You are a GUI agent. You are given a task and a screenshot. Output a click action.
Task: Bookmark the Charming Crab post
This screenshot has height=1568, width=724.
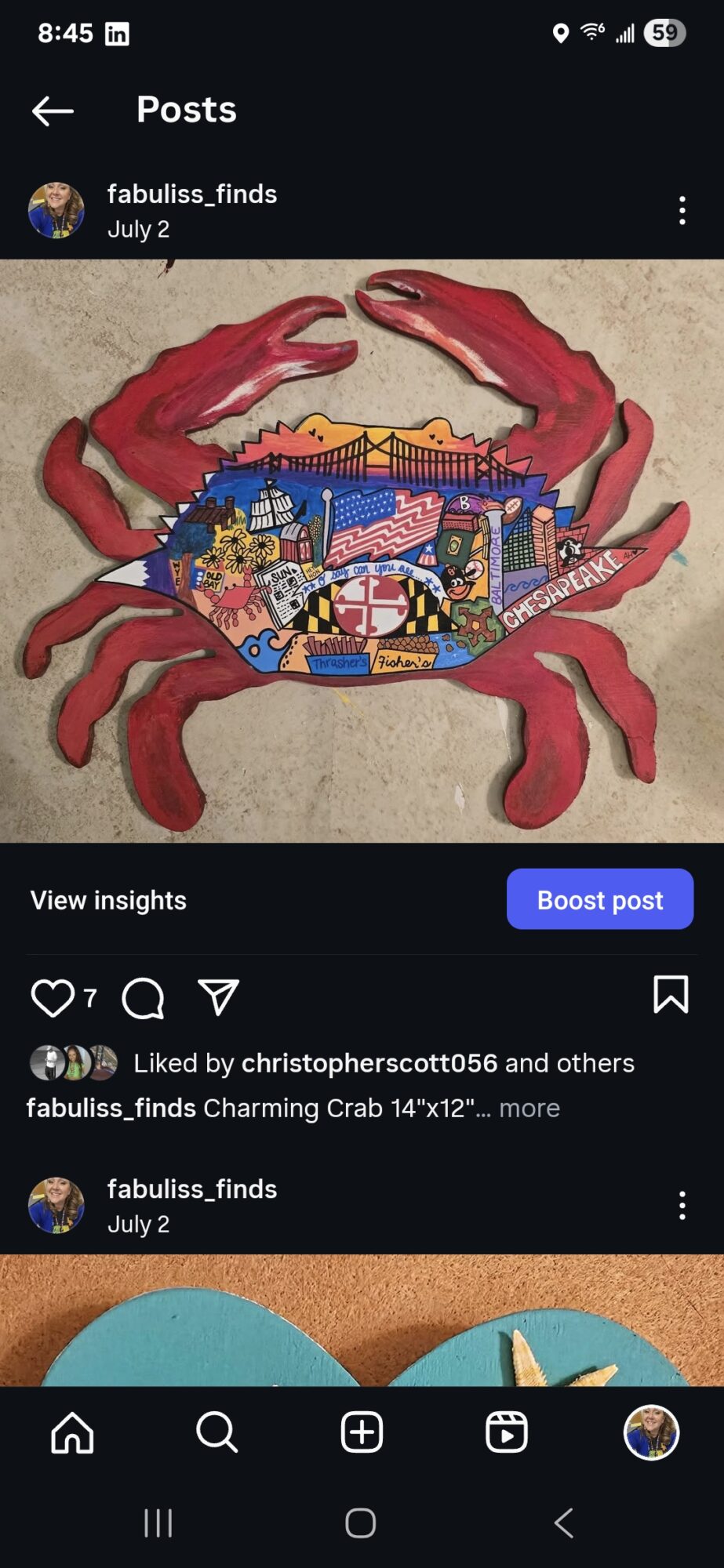tap(671, 994)
